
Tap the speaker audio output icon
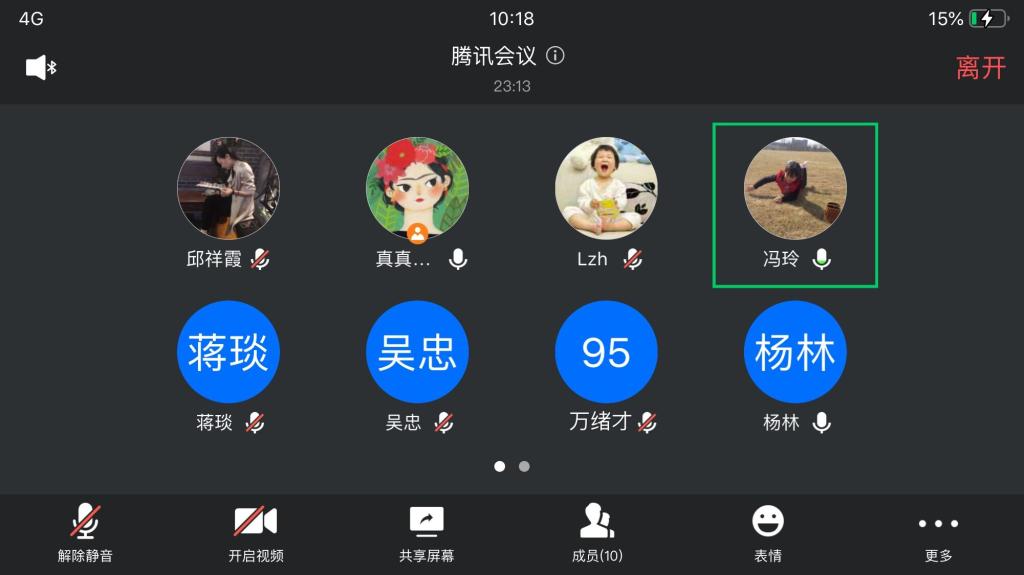coord(40,68)
